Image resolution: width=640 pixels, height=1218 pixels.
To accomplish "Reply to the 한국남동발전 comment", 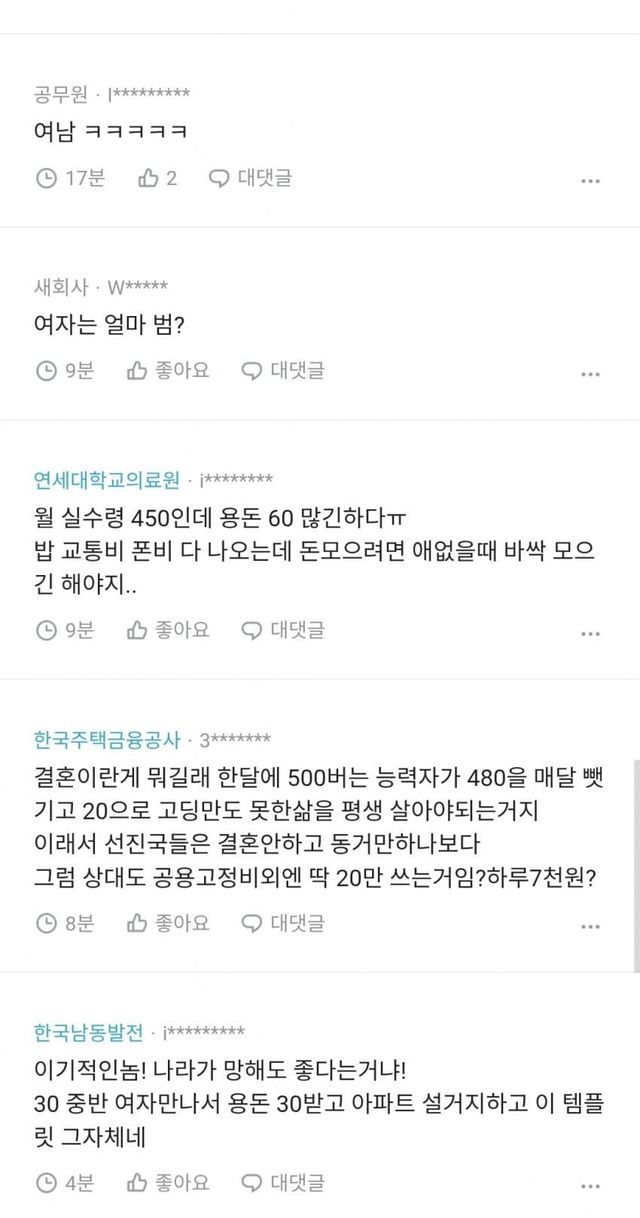I will point(283,1183).
